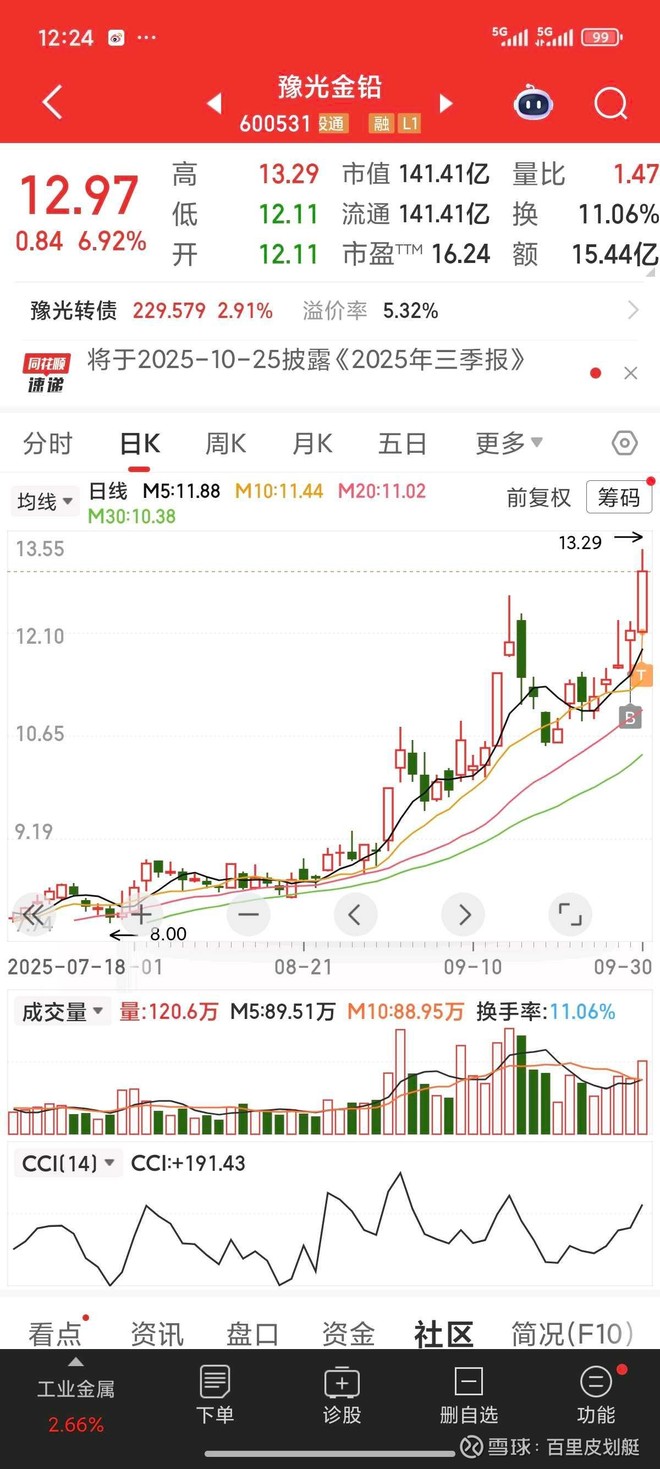Image resolution: width=660 pixels, height=1469 pixels.
Task: Switch to the 资金 section tab
Action: [x=348, y=1333]
